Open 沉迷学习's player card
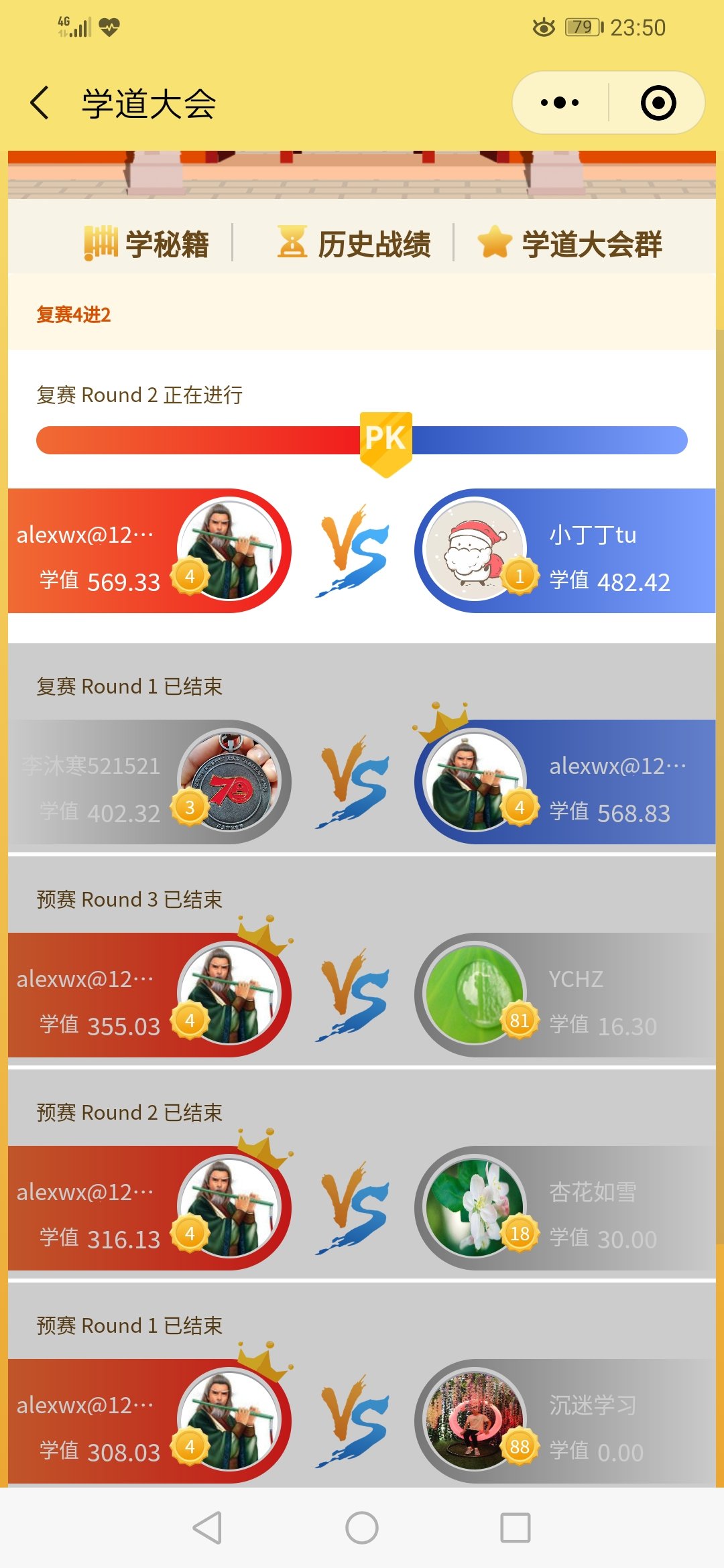The image size is (724, 1568). (564, 1421)
